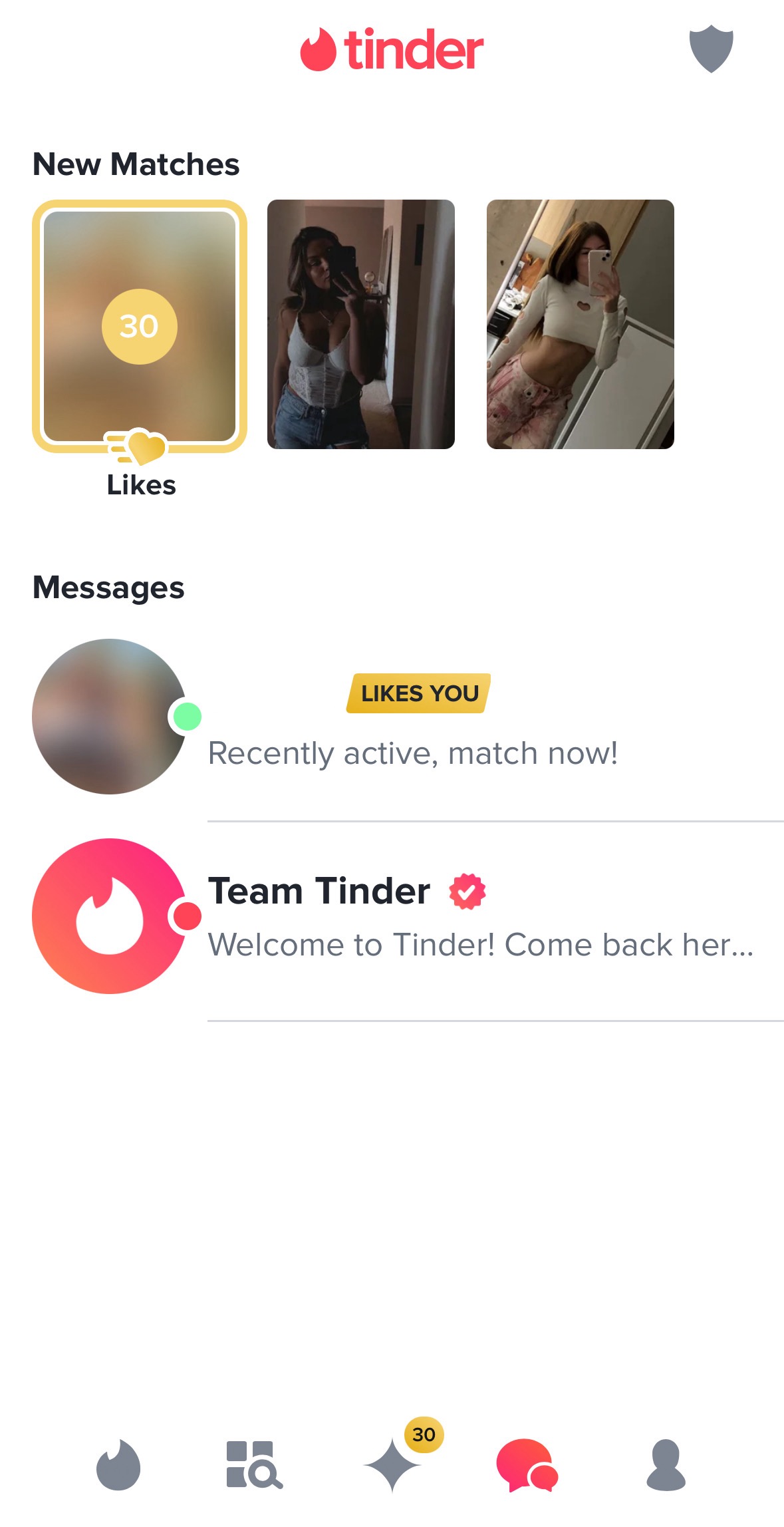The height and width of the screenshot is (1527, 784).
Task: Go to the gold sparkle likes tab
Action: point(393,1464)
